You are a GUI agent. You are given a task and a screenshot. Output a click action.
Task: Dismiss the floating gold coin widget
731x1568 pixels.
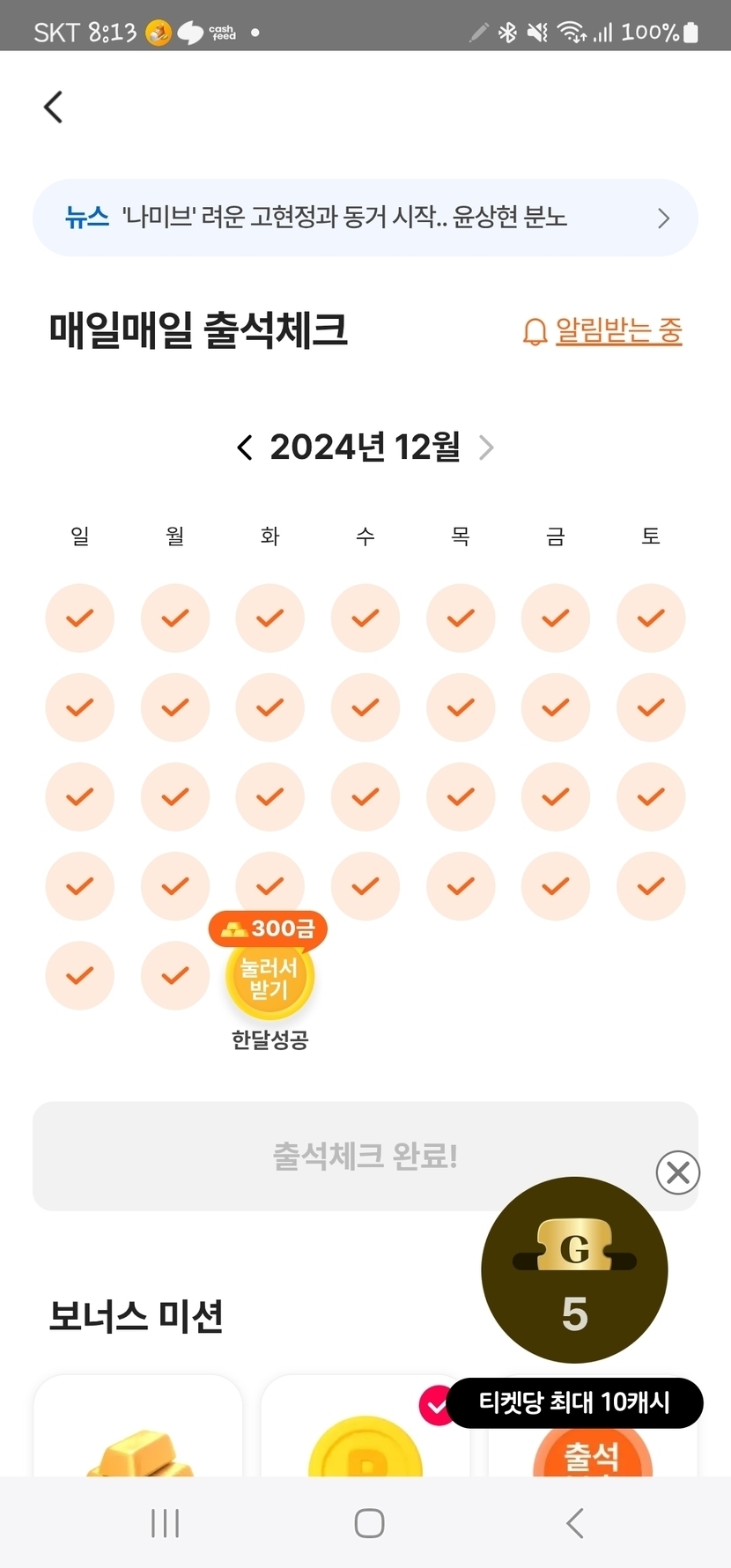677,1172
